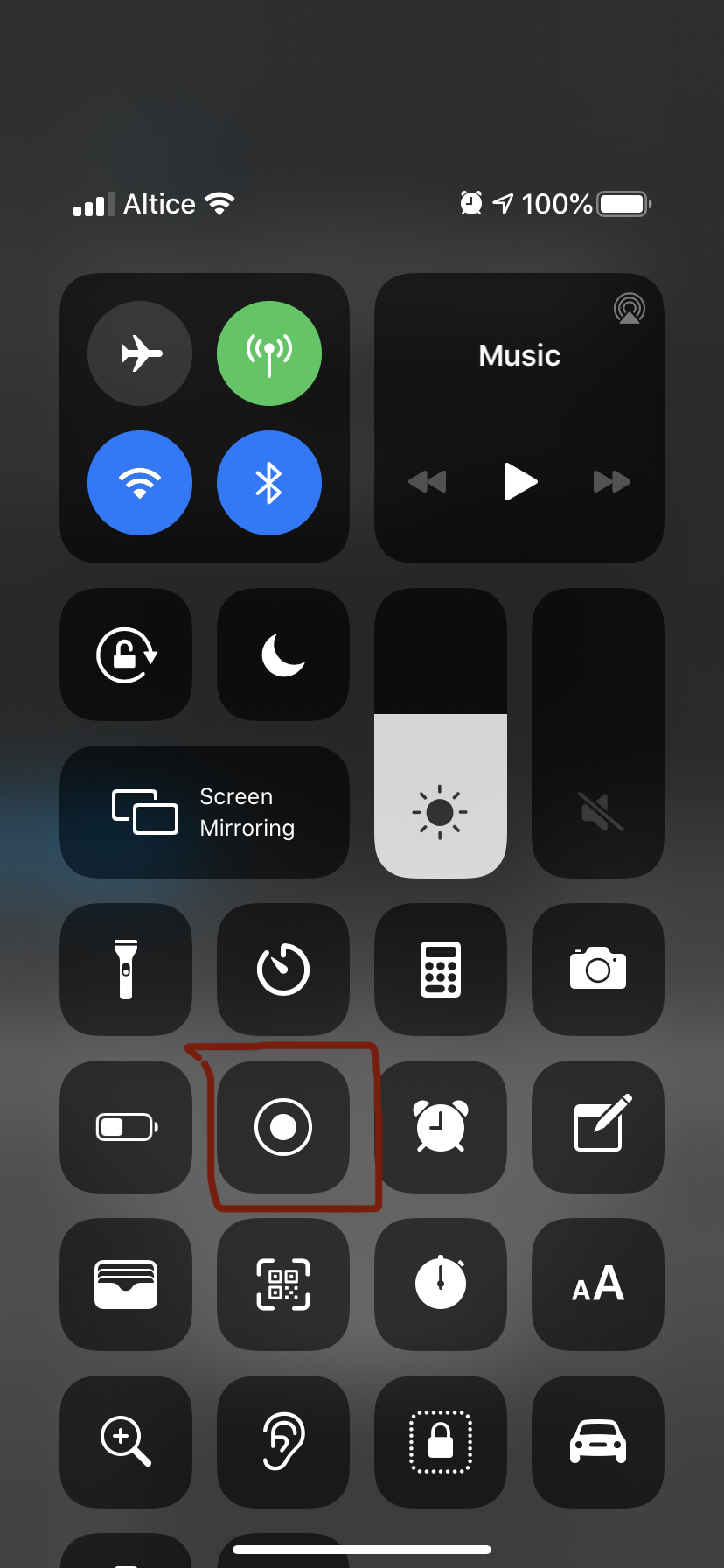Start screen recording
This screenshot has height=1568, width=724.
283,1127
